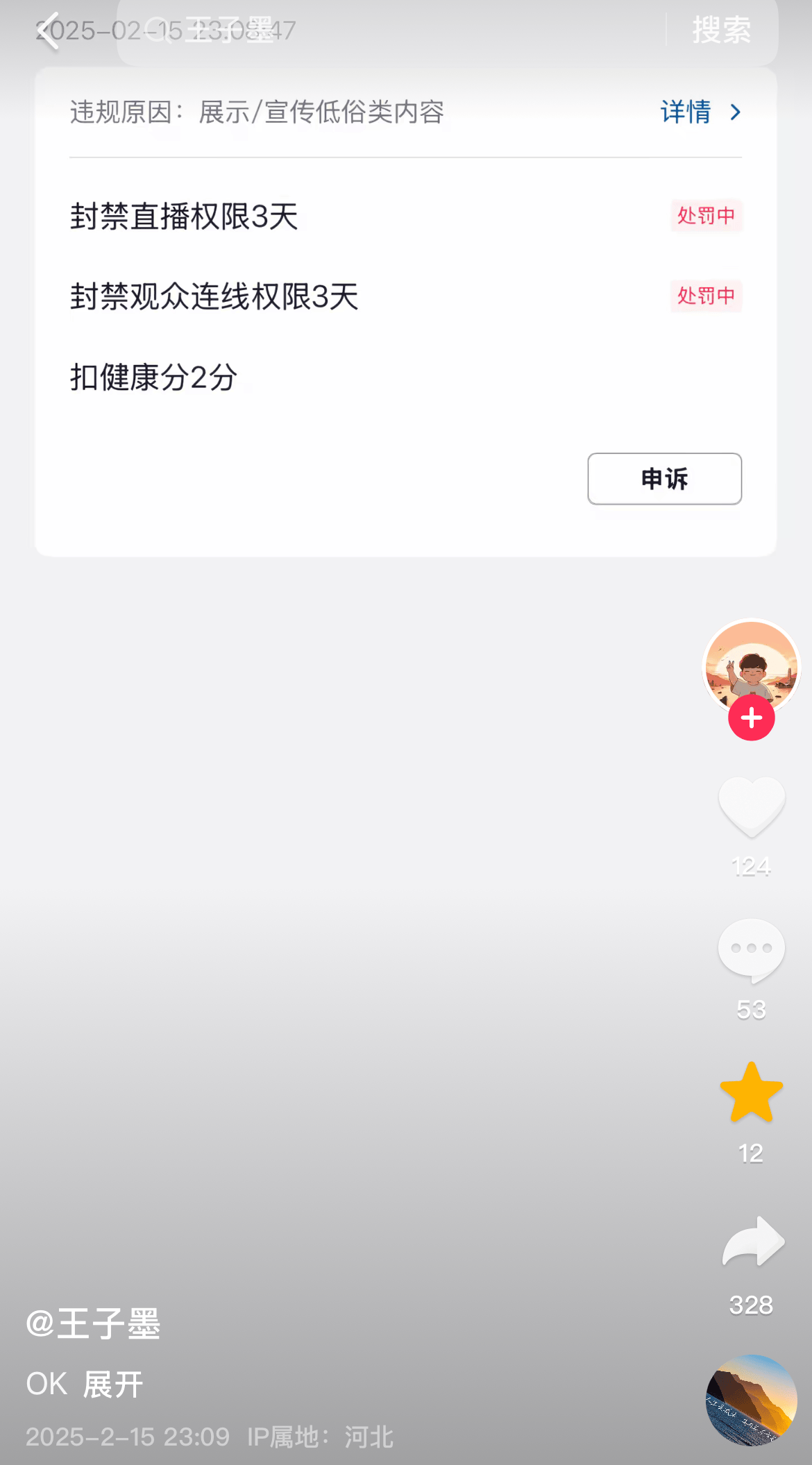
Task: Open the search field with 王子墨
Action: pos(389,31)
